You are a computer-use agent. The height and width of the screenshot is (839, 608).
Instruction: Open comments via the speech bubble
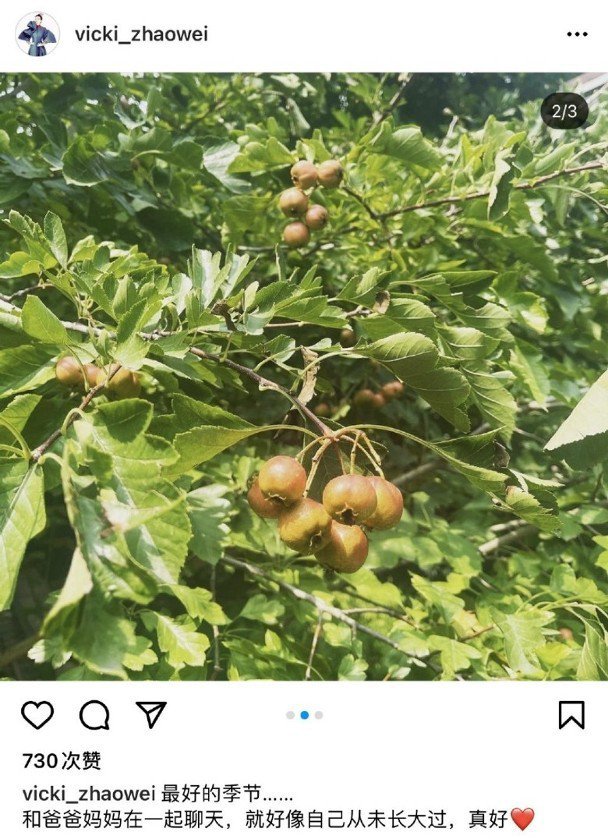tap(95, 714)
